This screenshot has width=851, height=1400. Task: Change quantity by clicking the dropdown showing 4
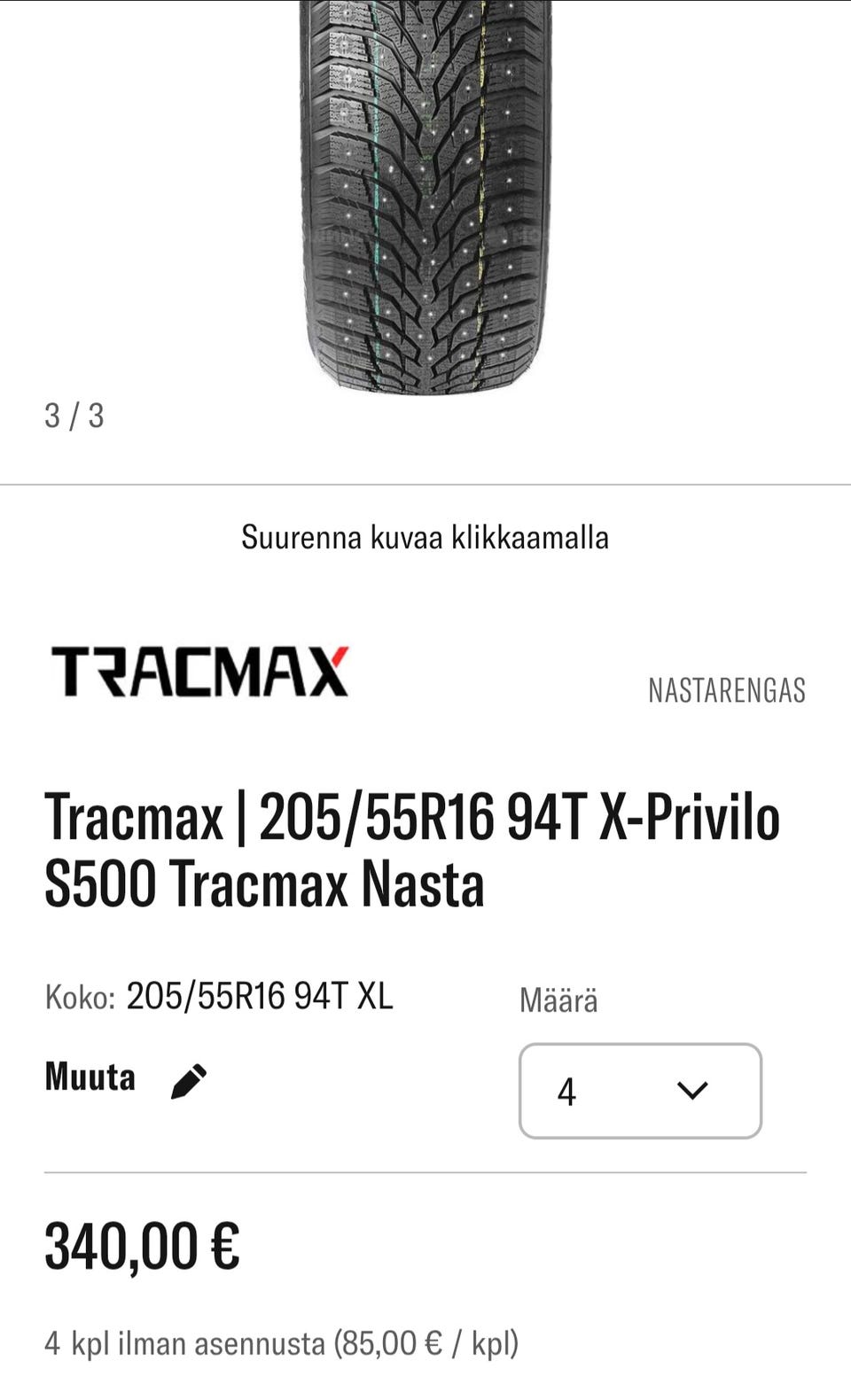(640, 1091)
